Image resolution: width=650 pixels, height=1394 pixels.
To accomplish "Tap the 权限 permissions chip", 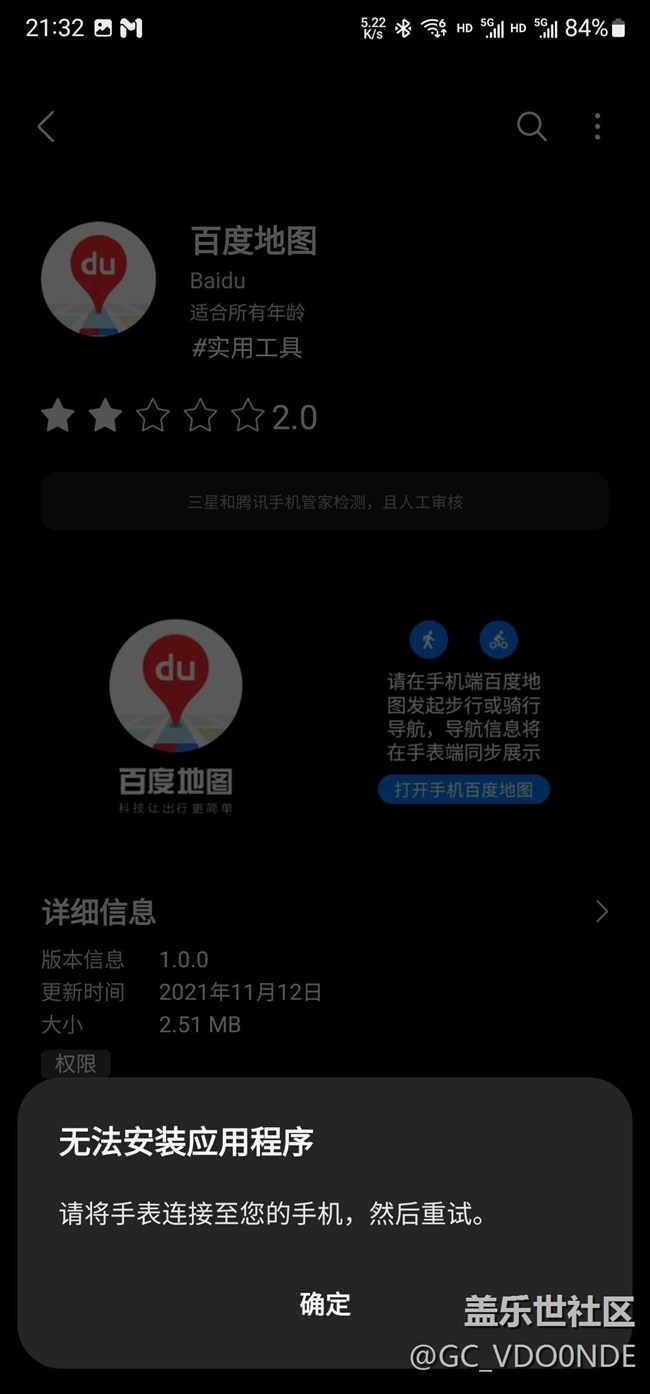I will tap(75, 1063).
